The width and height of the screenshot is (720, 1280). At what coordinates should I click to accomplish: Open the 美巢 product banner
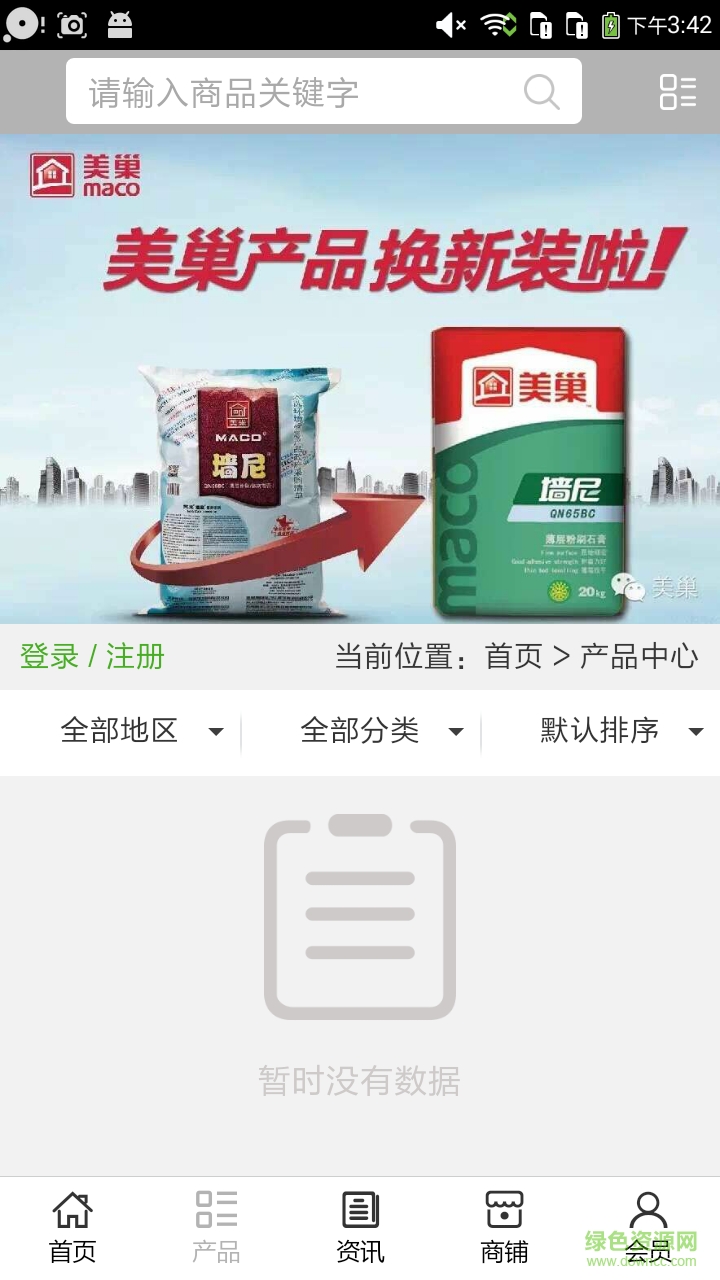360,380
